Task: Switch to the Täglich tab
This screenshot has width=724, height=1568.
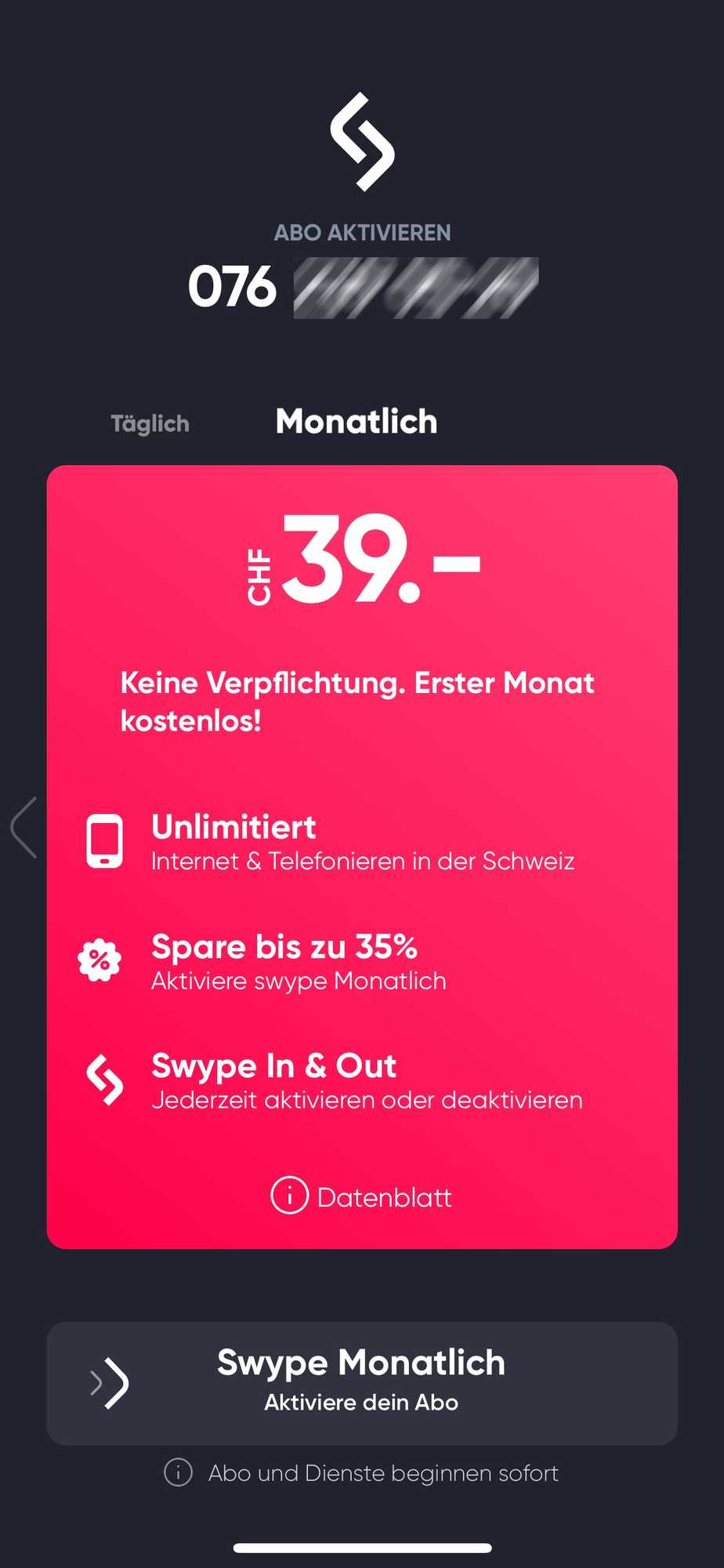Action: [150, 423]
